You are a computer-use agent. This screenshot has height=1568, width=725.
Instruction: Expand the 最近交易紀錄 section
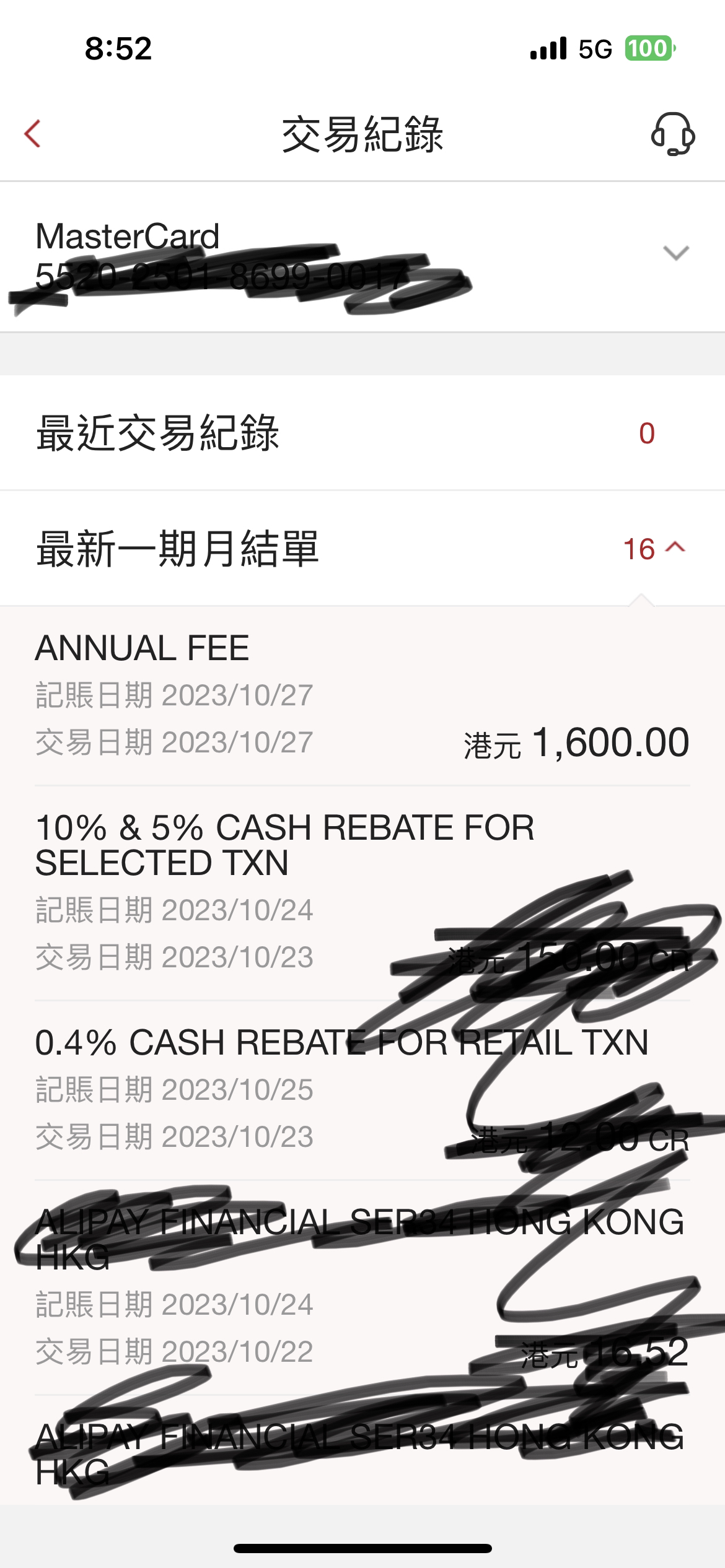point(362,433)
